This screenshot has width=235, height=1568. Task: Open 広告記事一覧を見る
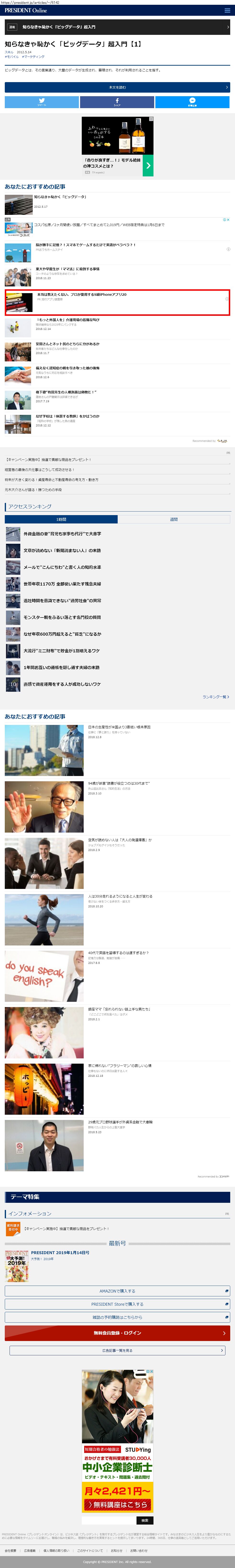coord(117,1350)
